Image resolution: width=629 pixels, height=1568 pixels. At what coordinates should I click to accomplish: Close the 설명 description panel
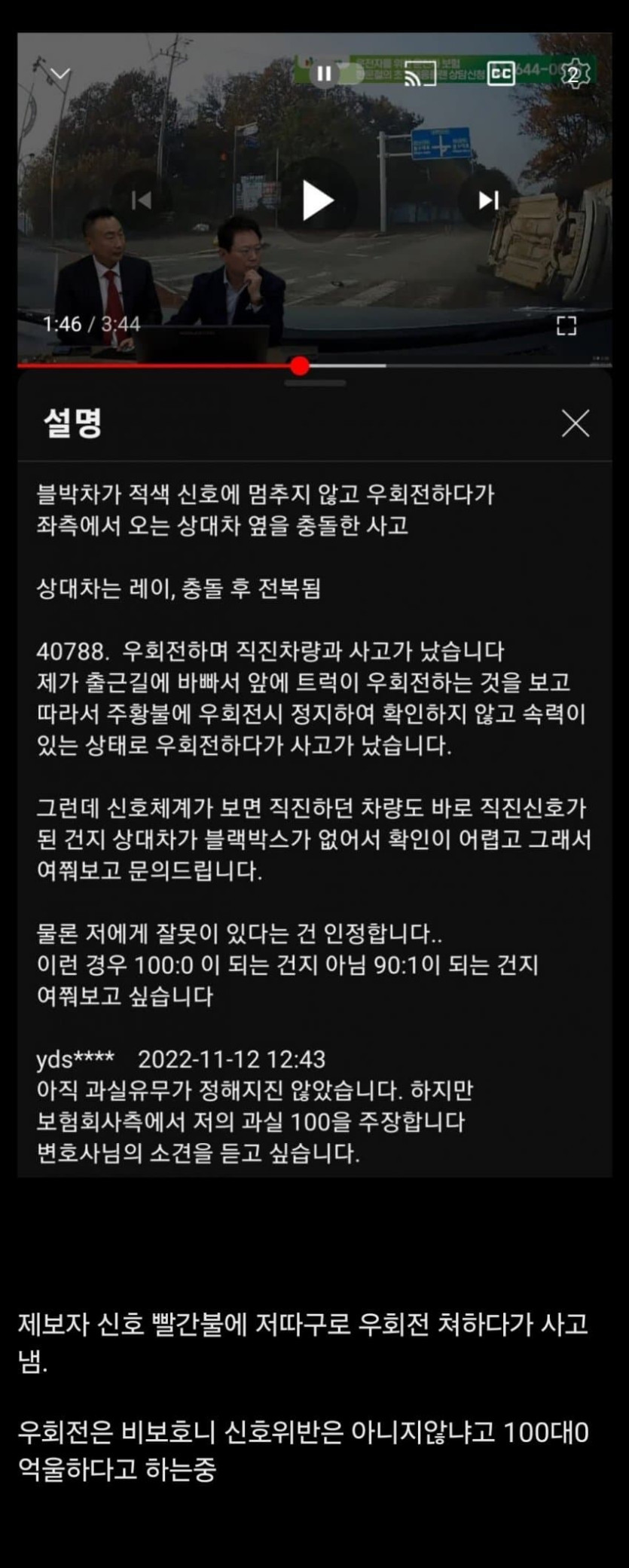click(576, 423)
